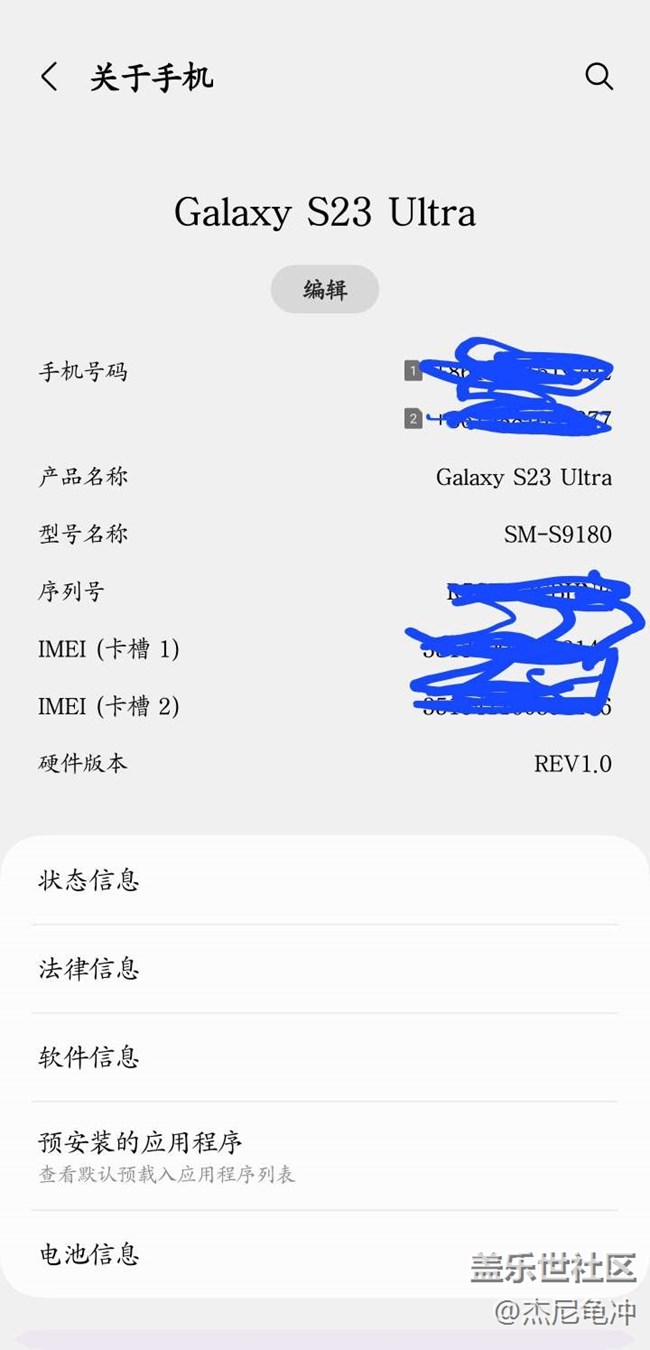Open 软件信息
The height and width of the screenshot is (1350, 650).
tap(325, 1057)
